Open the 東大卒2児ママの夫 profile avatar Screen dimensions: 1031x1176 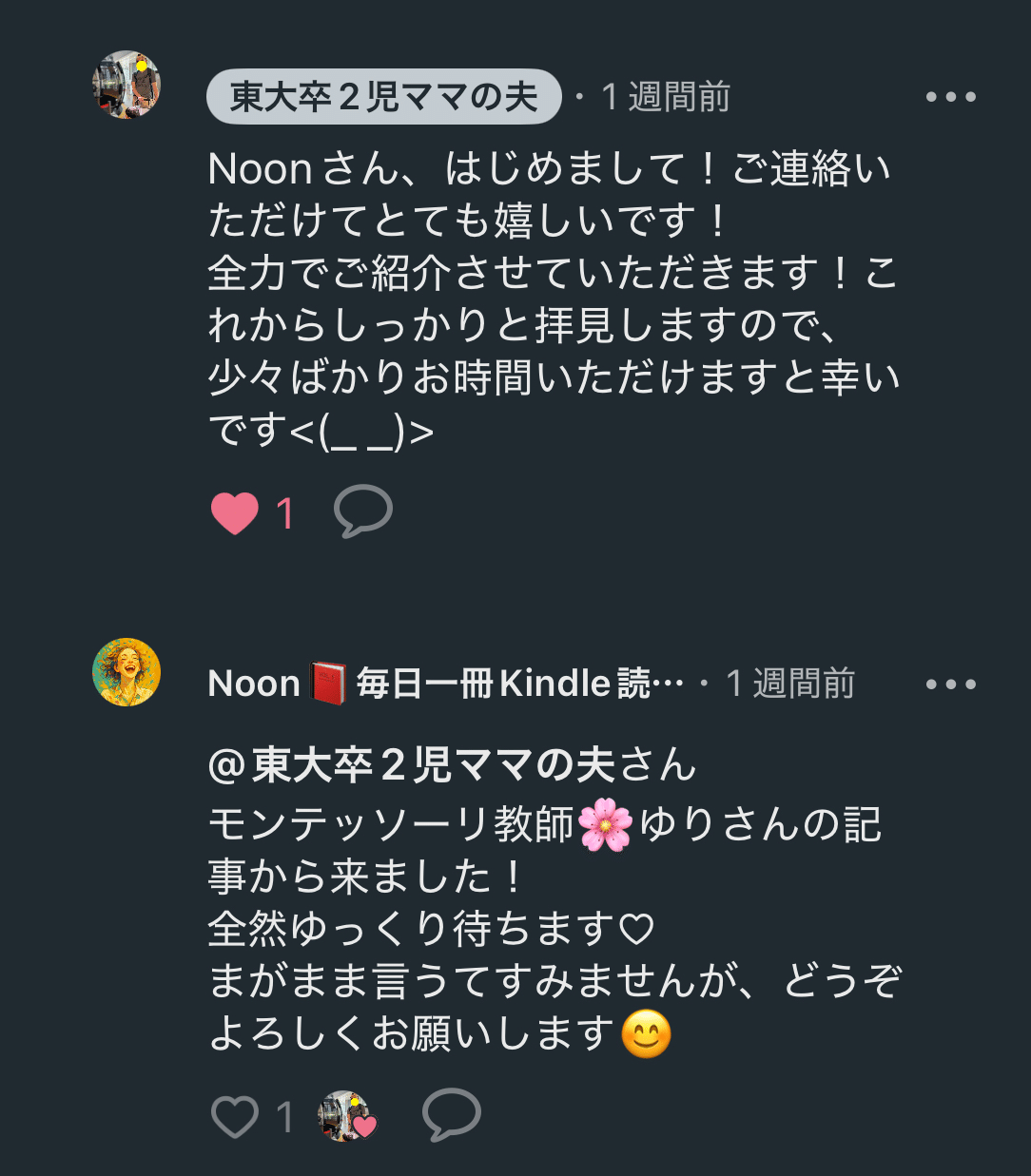pyautogui.click(x=126, y=85)
